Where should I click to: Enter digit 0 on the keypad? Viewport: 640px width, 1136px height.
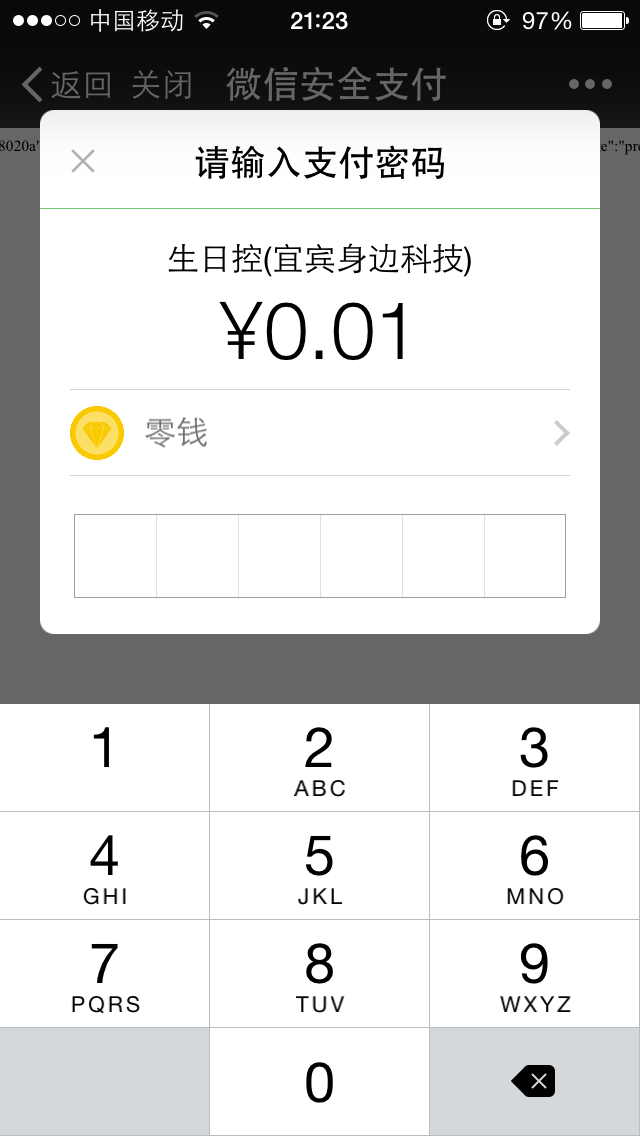click(x=320, y=1082)
